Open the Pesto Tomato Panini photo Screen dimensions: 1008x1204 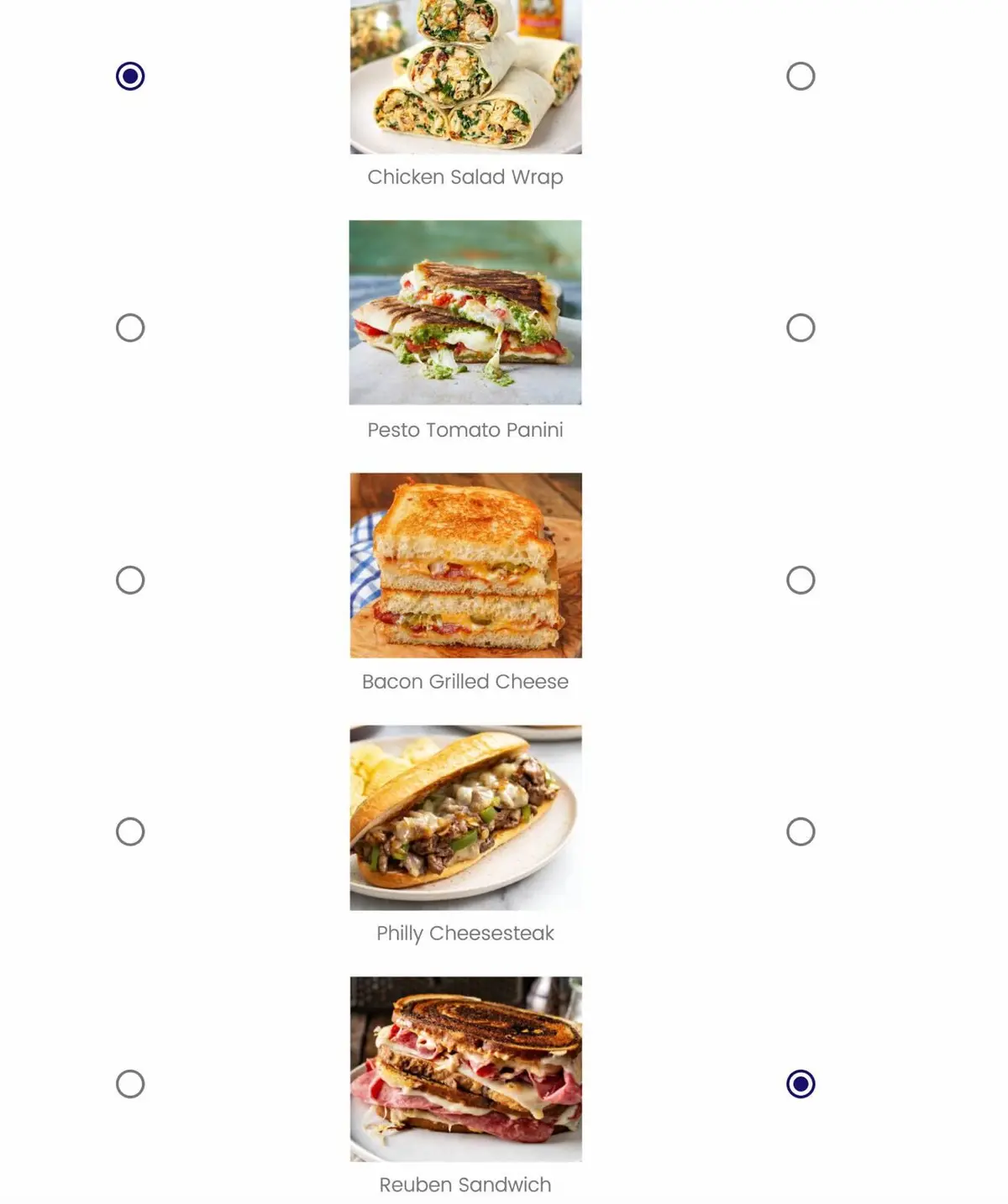click(x=465, y=312)
